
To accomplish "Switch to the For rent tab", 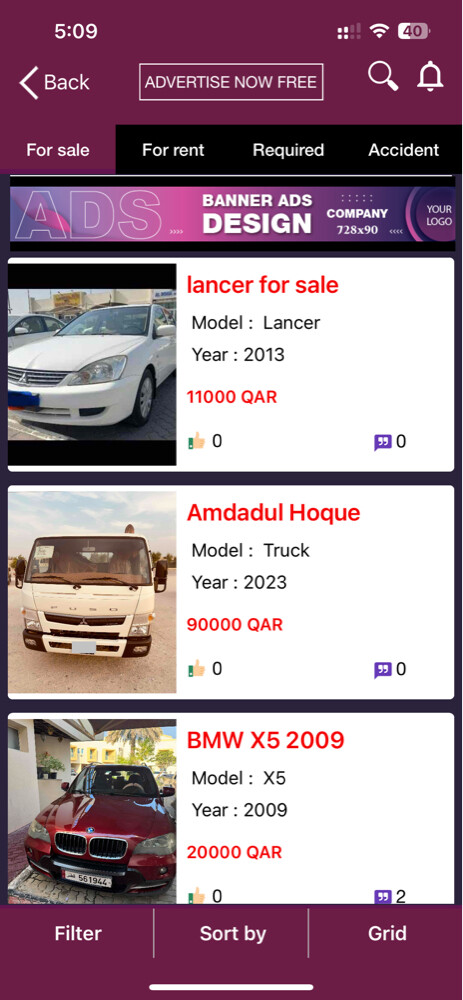I will (173, 150).
